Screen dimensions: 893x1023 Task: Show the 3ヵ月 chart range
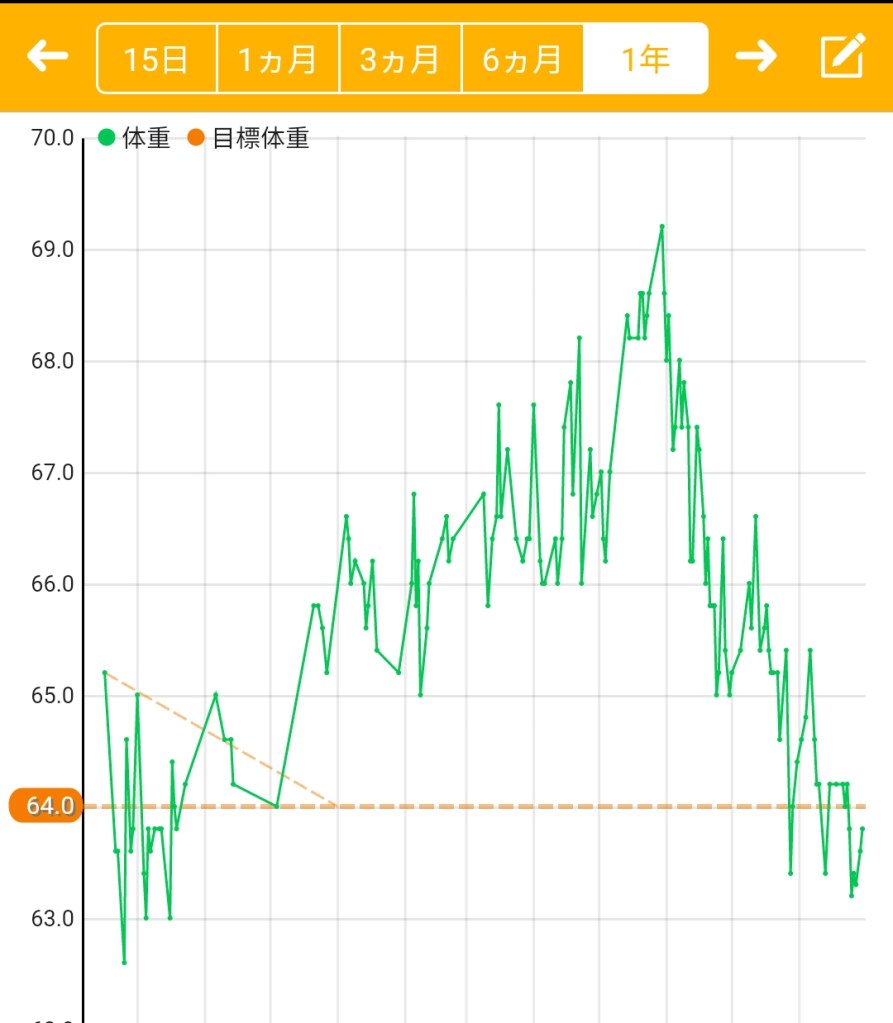pyautogui.click(x=400, y=59)
